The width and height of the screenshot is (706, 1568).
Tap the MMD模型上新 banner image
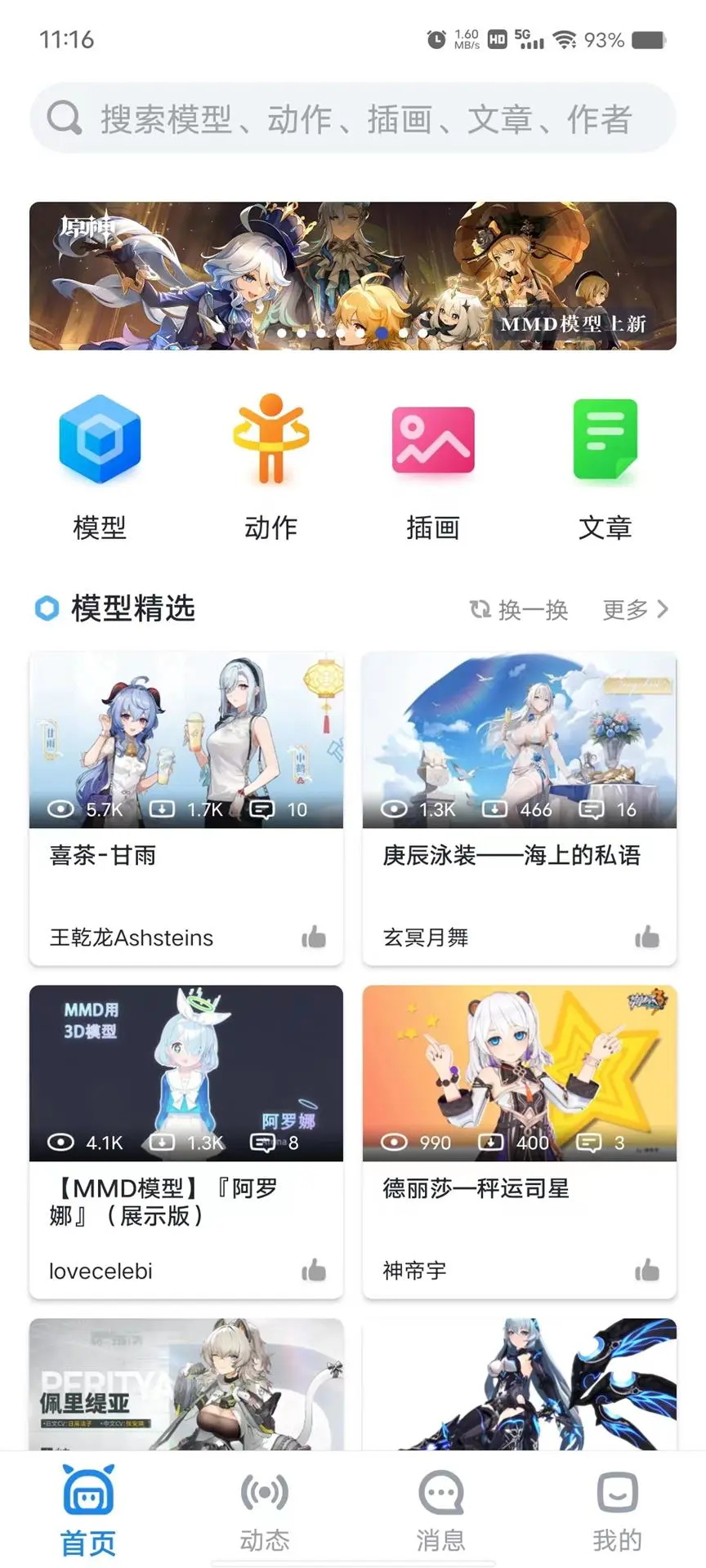coord(353,276)
